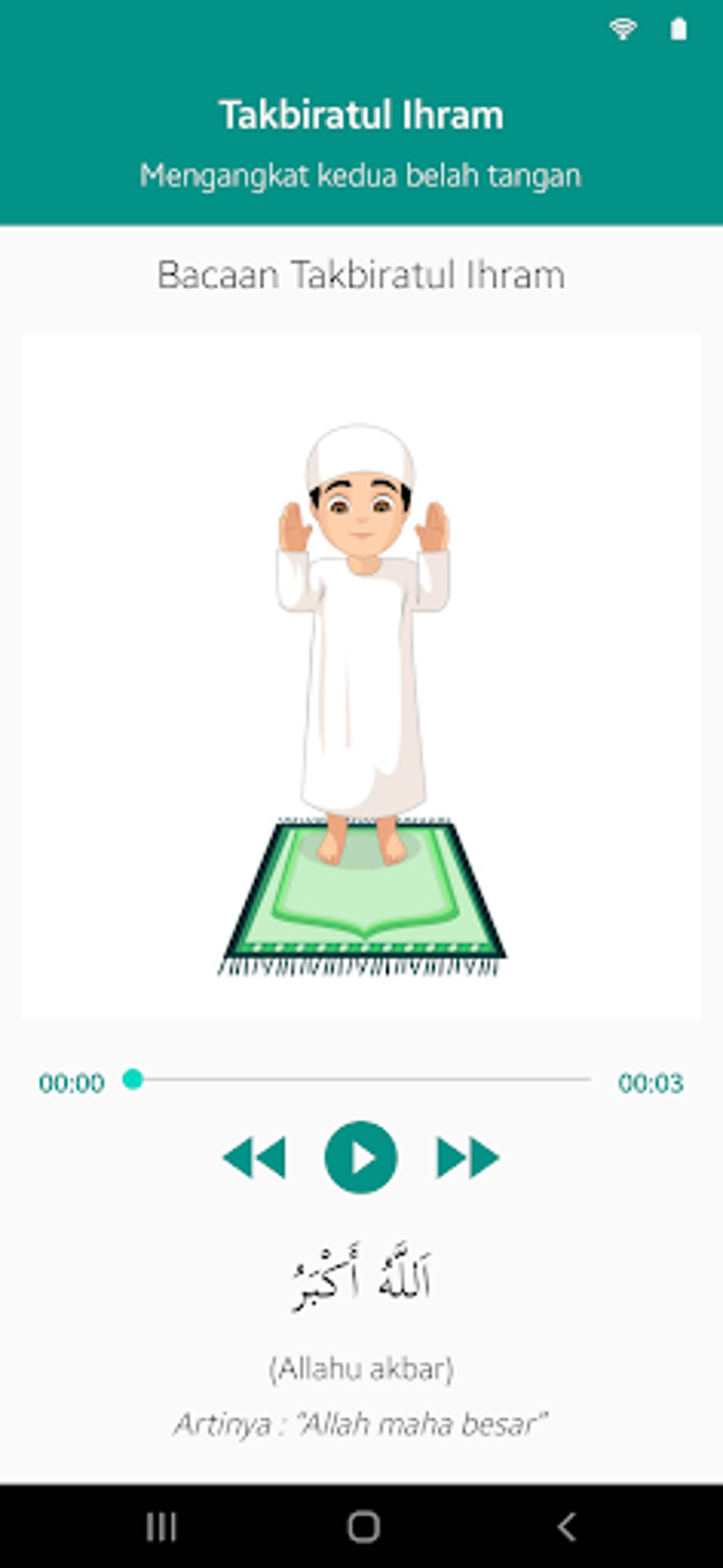Tap the audio progress slider knob
The height and width of the screenshot is (1568, 723).
133,1079
